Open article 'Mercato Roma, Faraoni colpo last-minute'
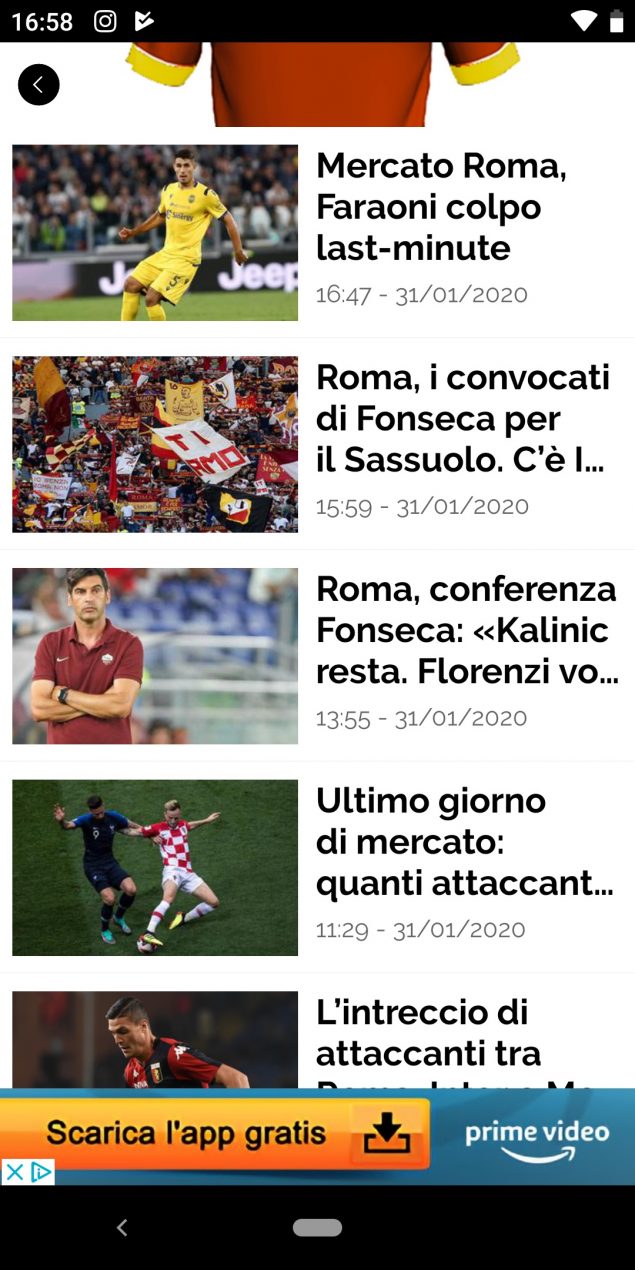Screen dimensions: 635x1270 pos(441,207)
